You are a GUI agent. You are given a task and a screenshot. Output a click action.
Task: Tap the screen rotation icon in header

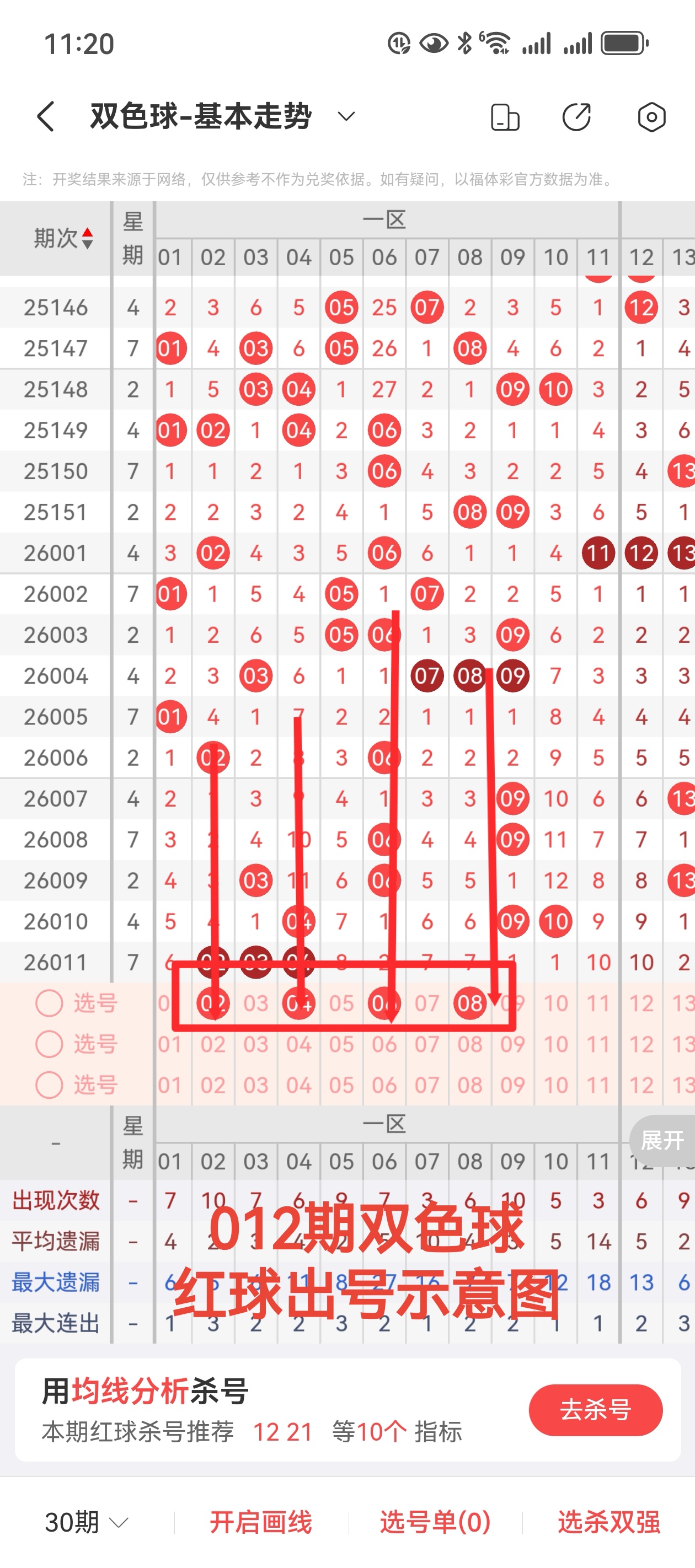pyautogui.click(x=505, y=117)
